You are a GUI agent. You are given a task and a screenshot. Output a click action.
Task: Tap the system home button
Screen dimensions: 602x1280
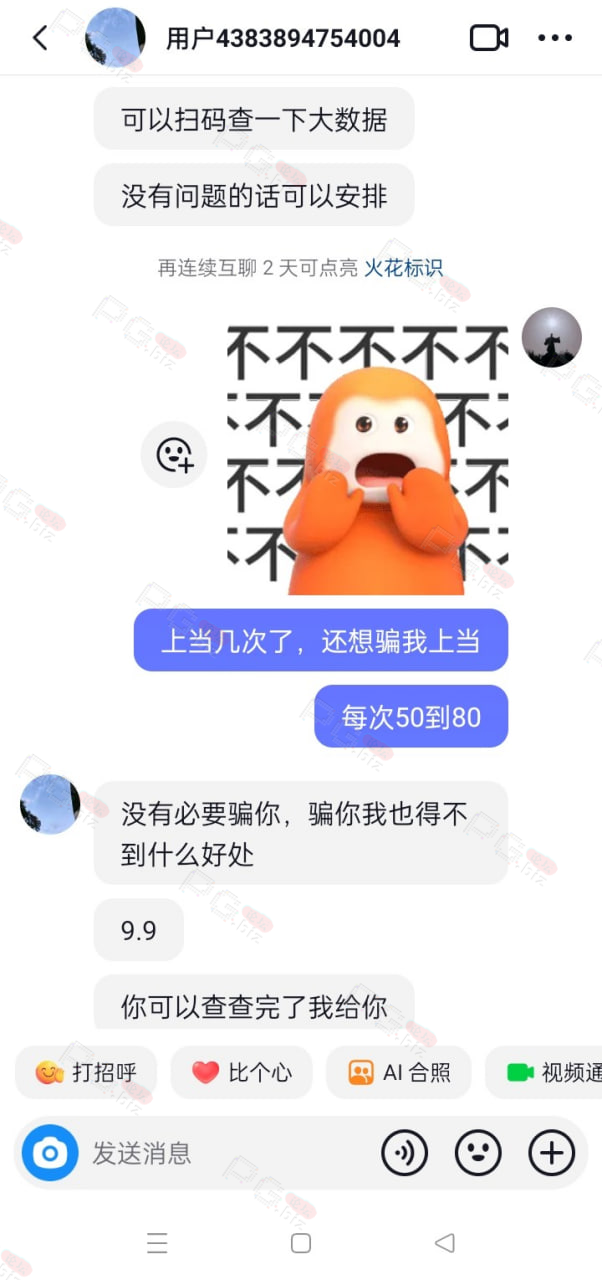(301, 1243)
